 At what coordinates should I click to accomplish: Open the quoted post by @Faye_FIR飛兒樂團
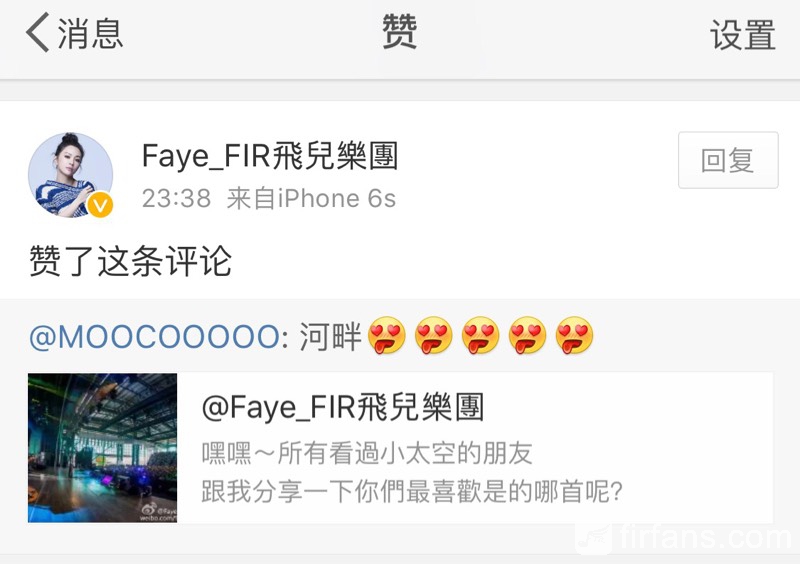point(400,448)
